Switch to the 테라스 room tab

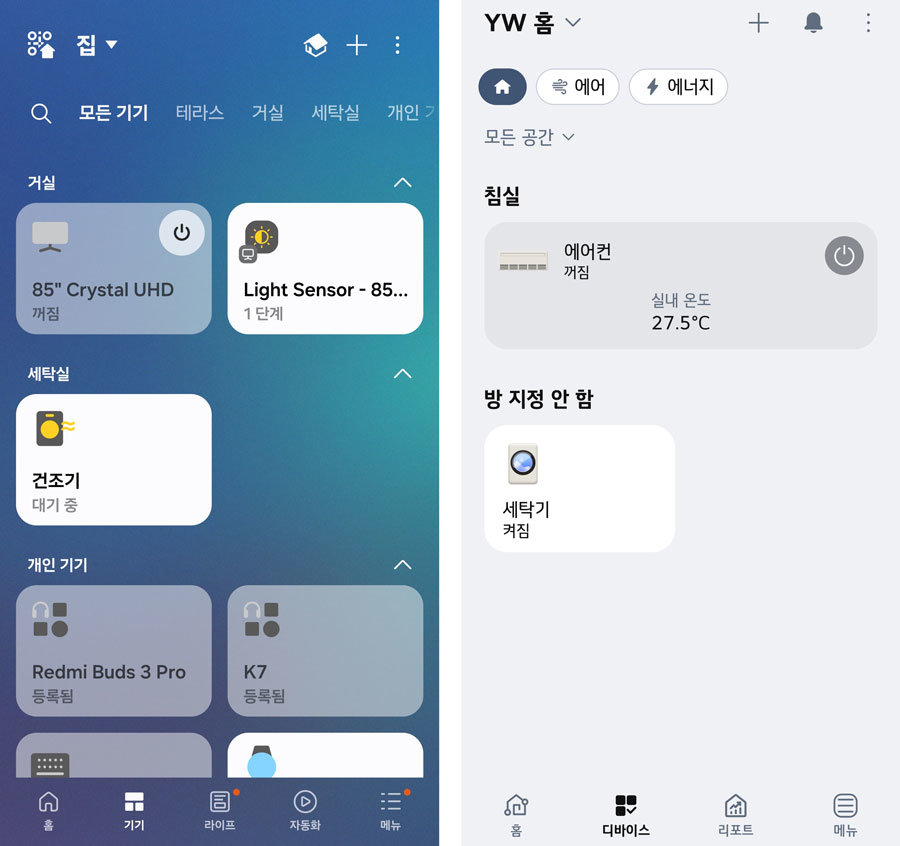tap(199, 113)
